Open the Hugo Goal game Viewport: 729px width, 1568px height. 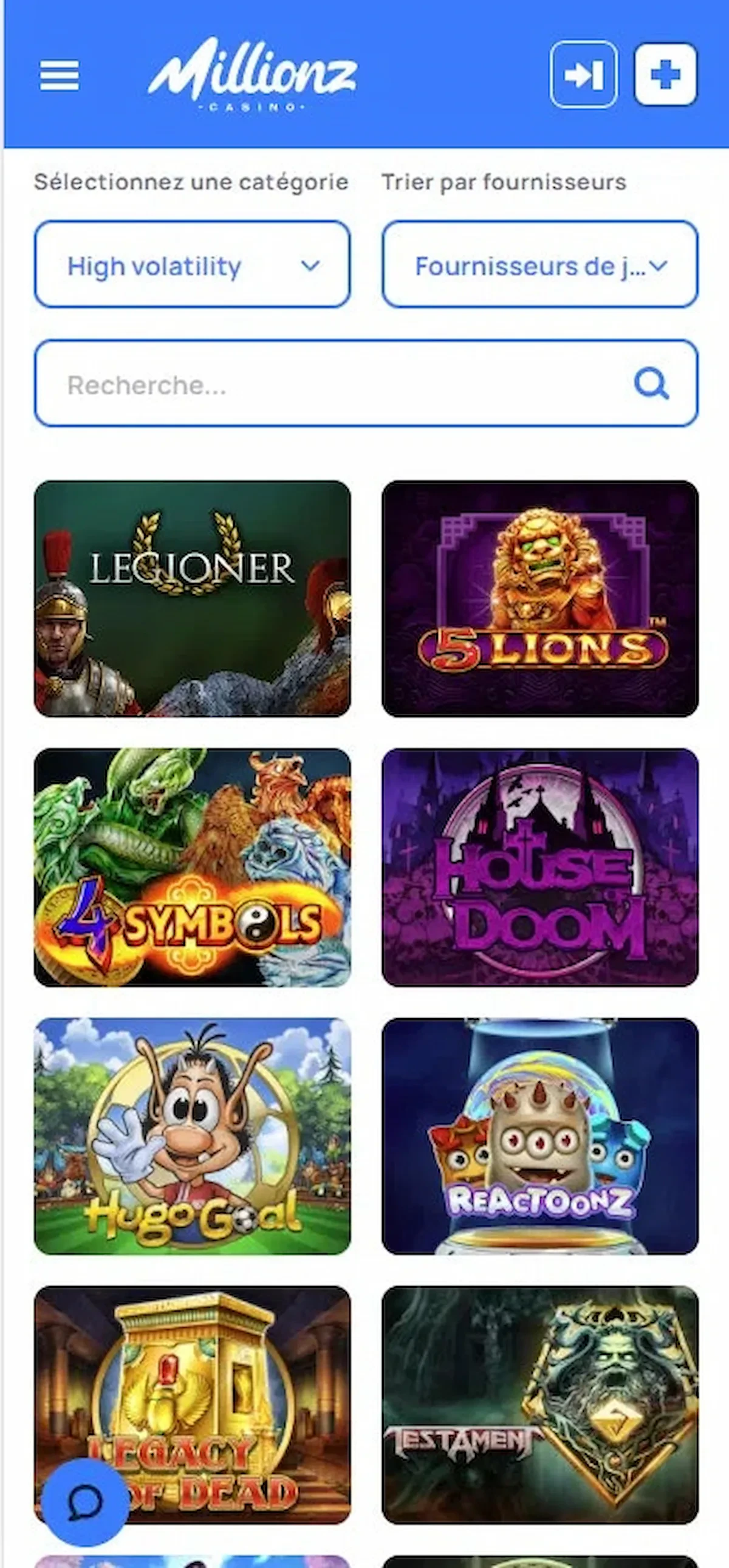pyautogui.click(x=193, y=1136)
